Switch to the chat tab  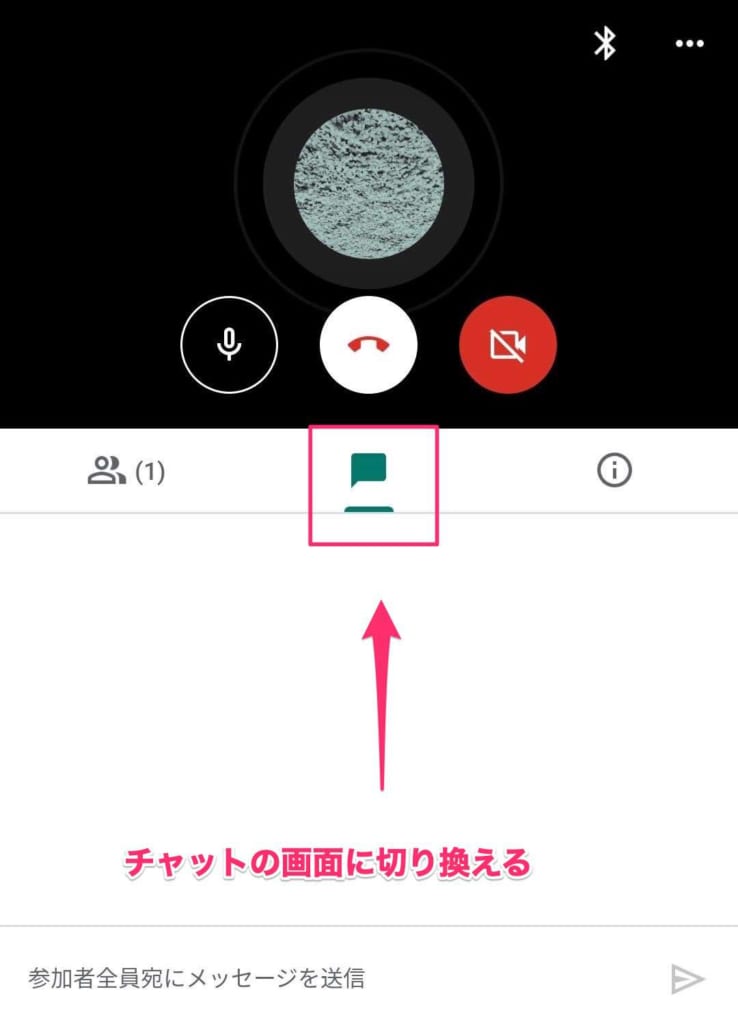[x=368, y=473]
